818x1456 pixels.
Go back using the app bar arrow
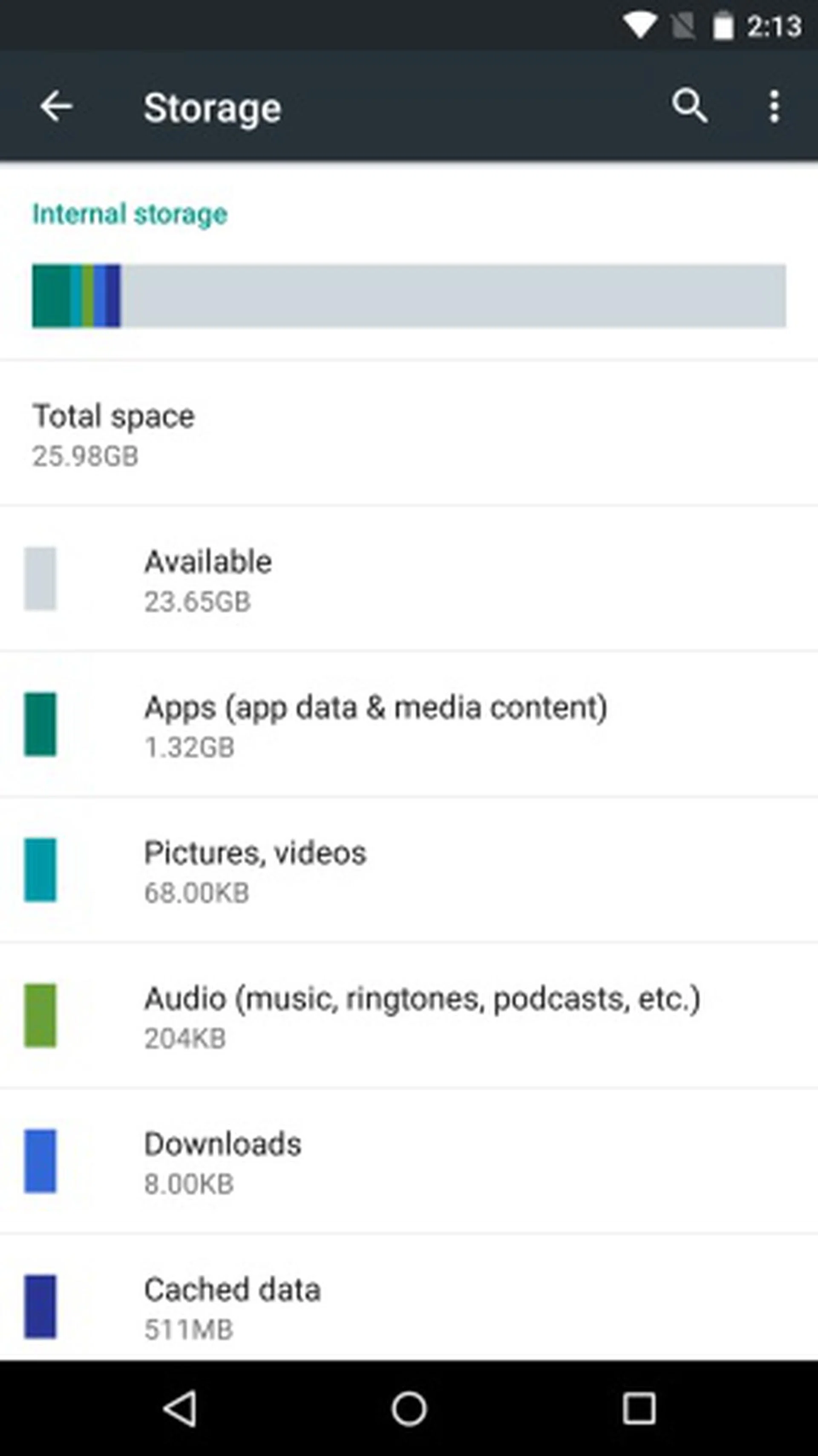[57, 106]
